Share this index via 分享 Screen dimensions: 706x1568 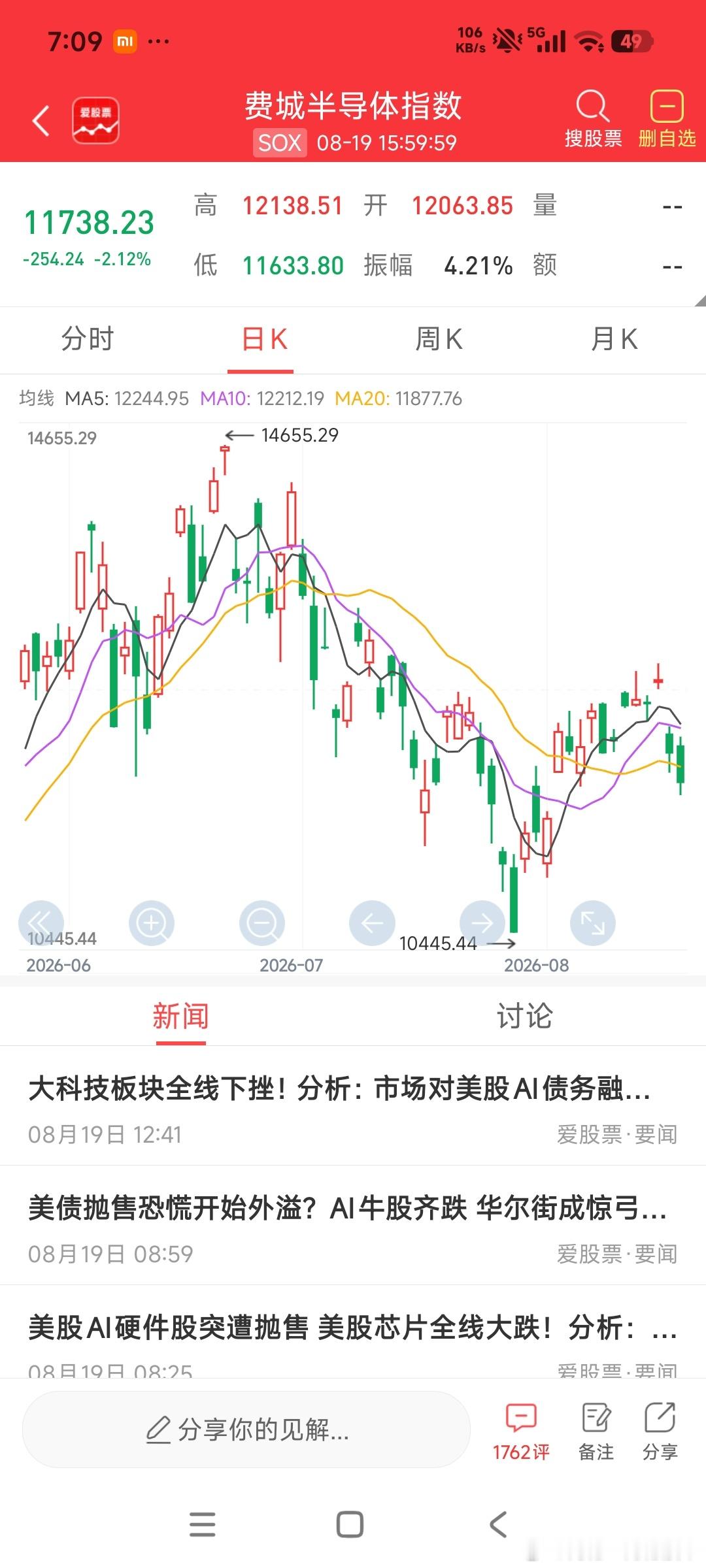660,1432
